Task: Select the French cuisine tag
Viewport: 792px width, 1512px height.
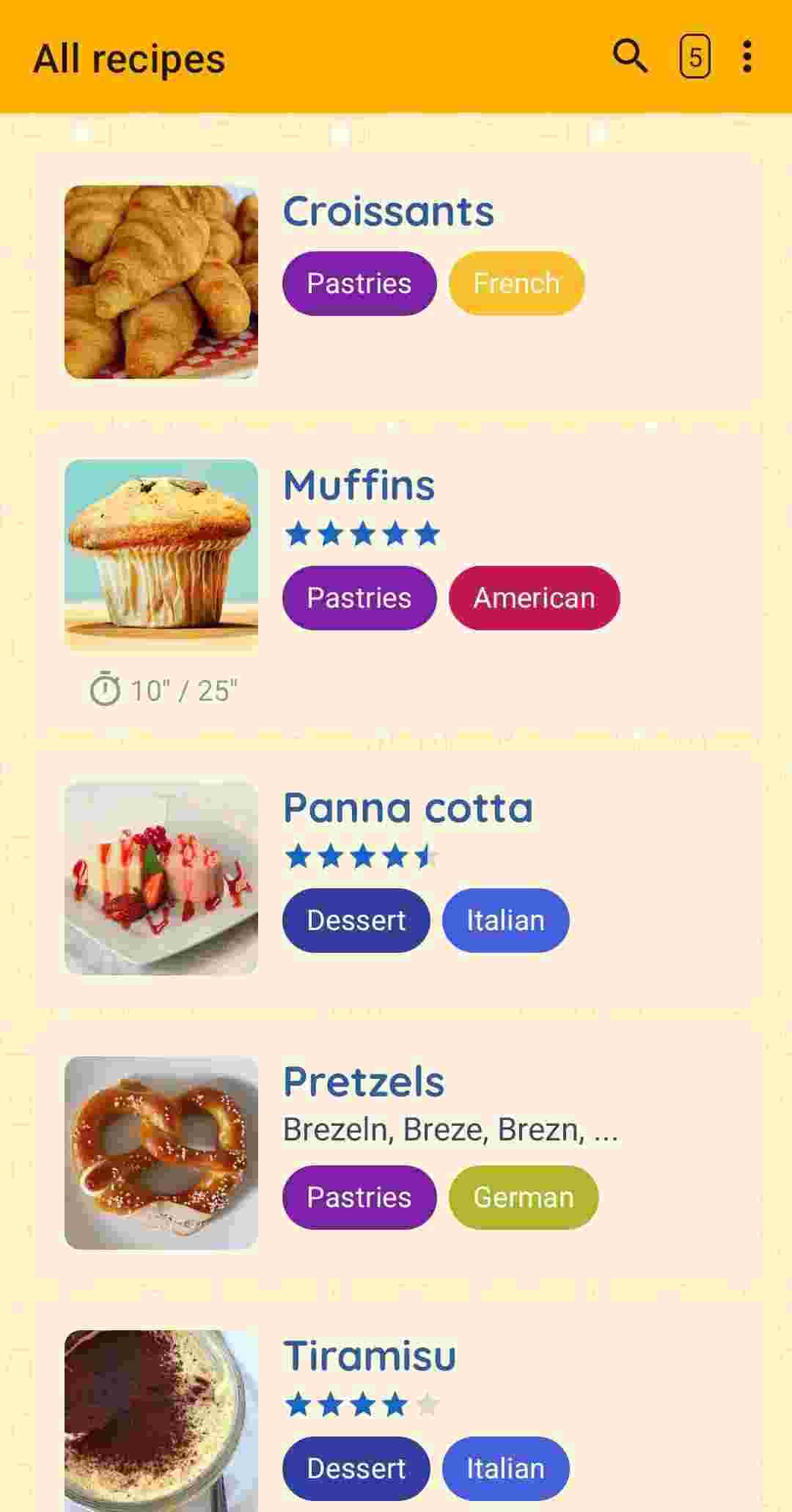Action: tap(516, 283)
